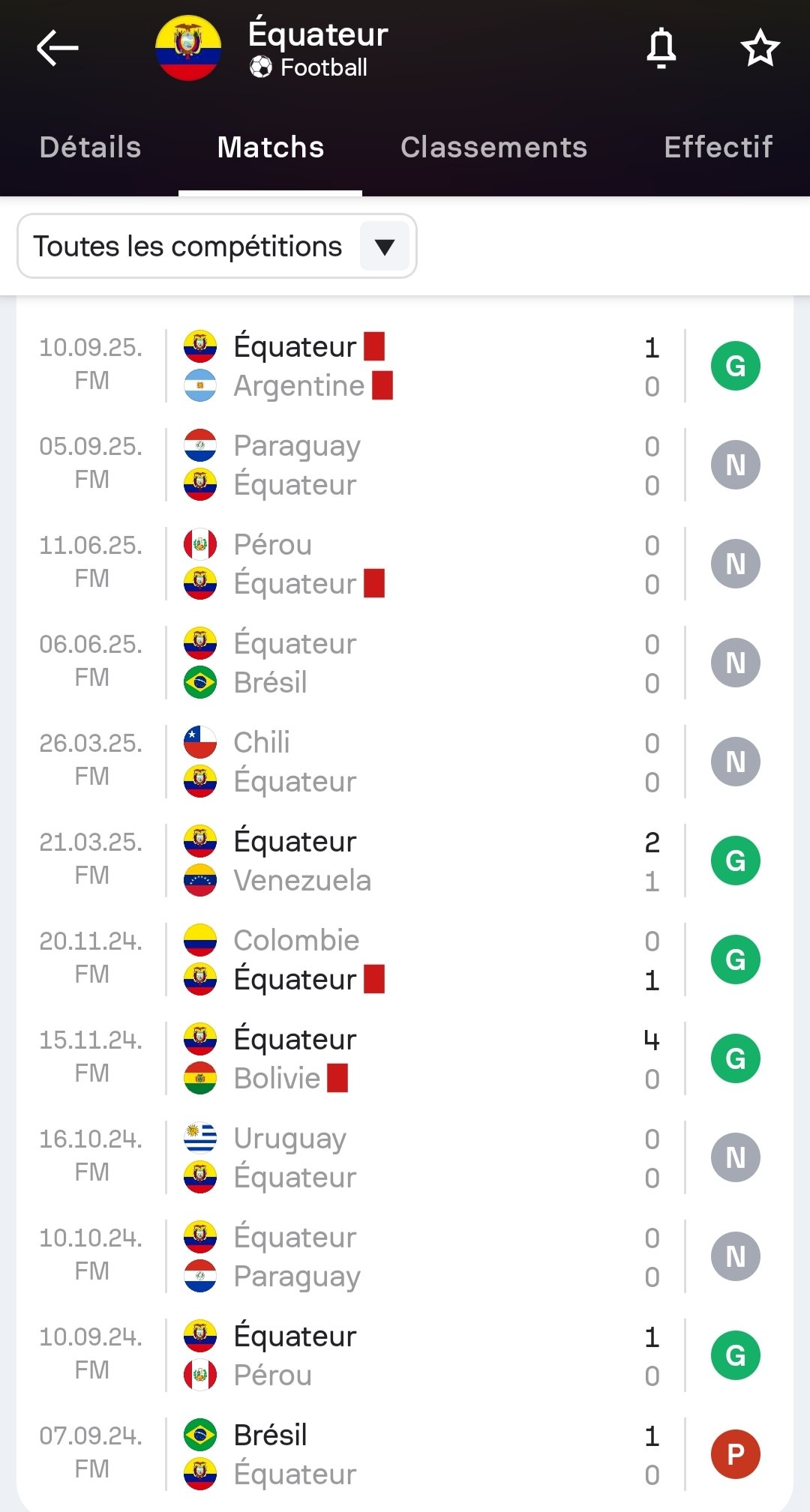Switch to the Classements tab
Screen dimensions: 810x1512
tap(493, 148)
